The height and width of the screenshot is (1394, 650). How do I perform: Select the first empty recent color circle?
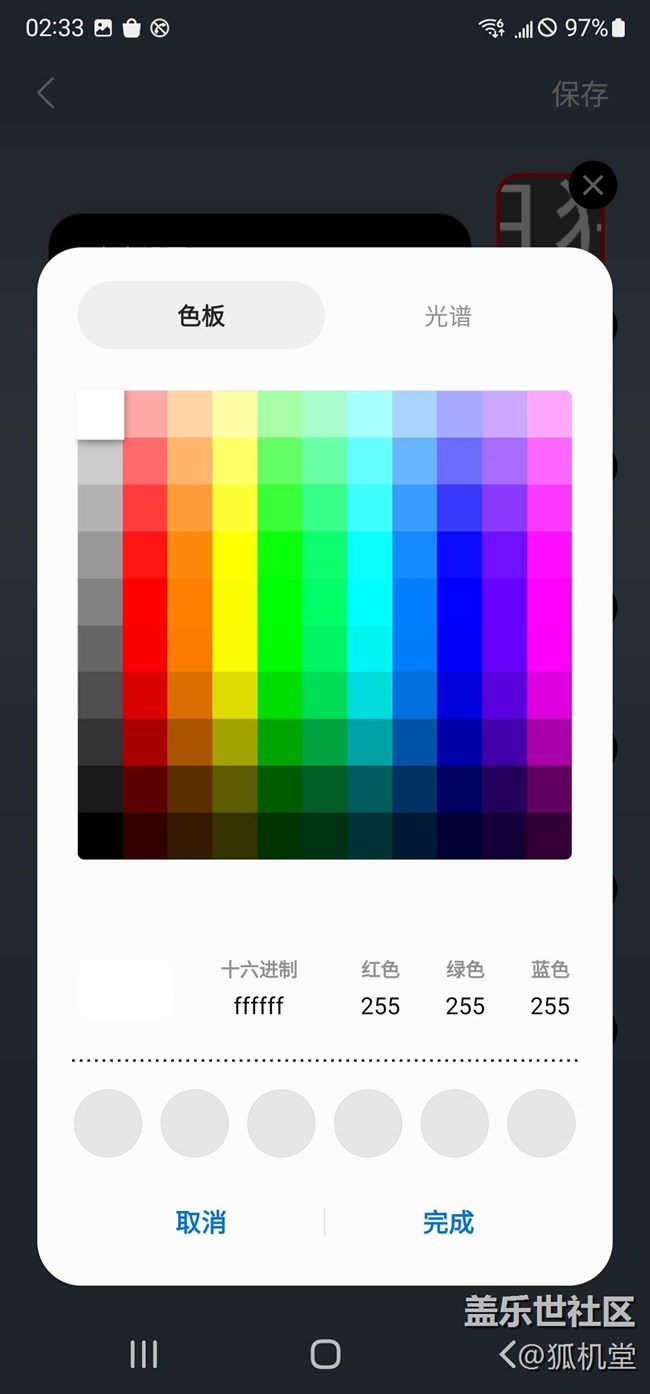108,1124
